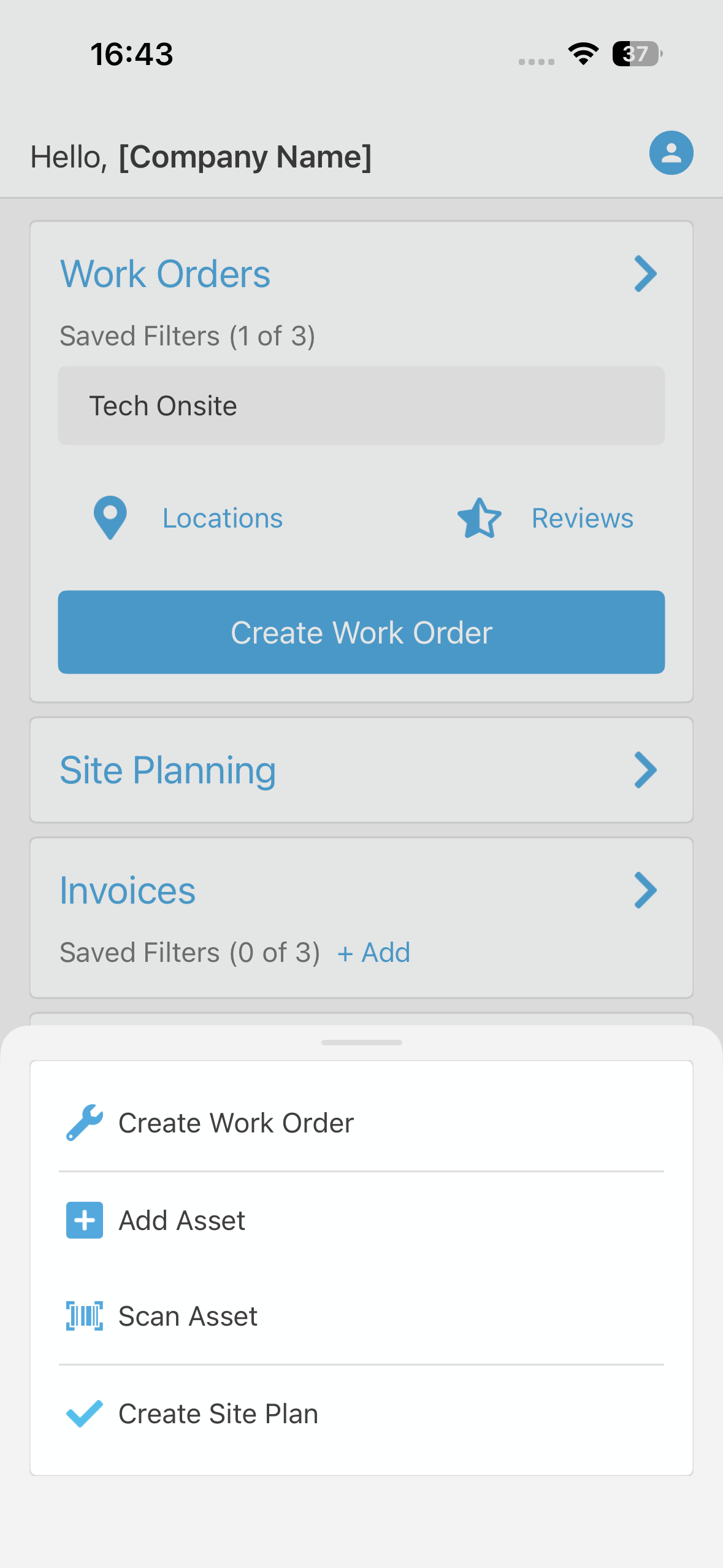Choose Scan Asset option
The height and width of the screenshot is (1568, 723).
click(188, 1316)
